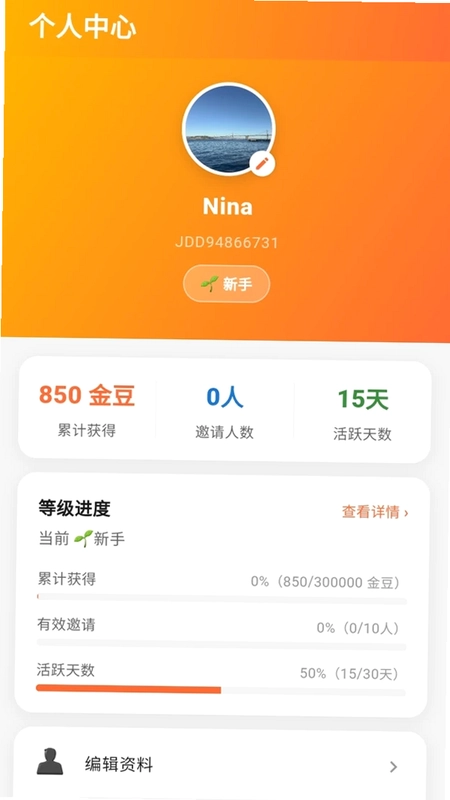Tap the 新手 level badge

tap(227, 284)
